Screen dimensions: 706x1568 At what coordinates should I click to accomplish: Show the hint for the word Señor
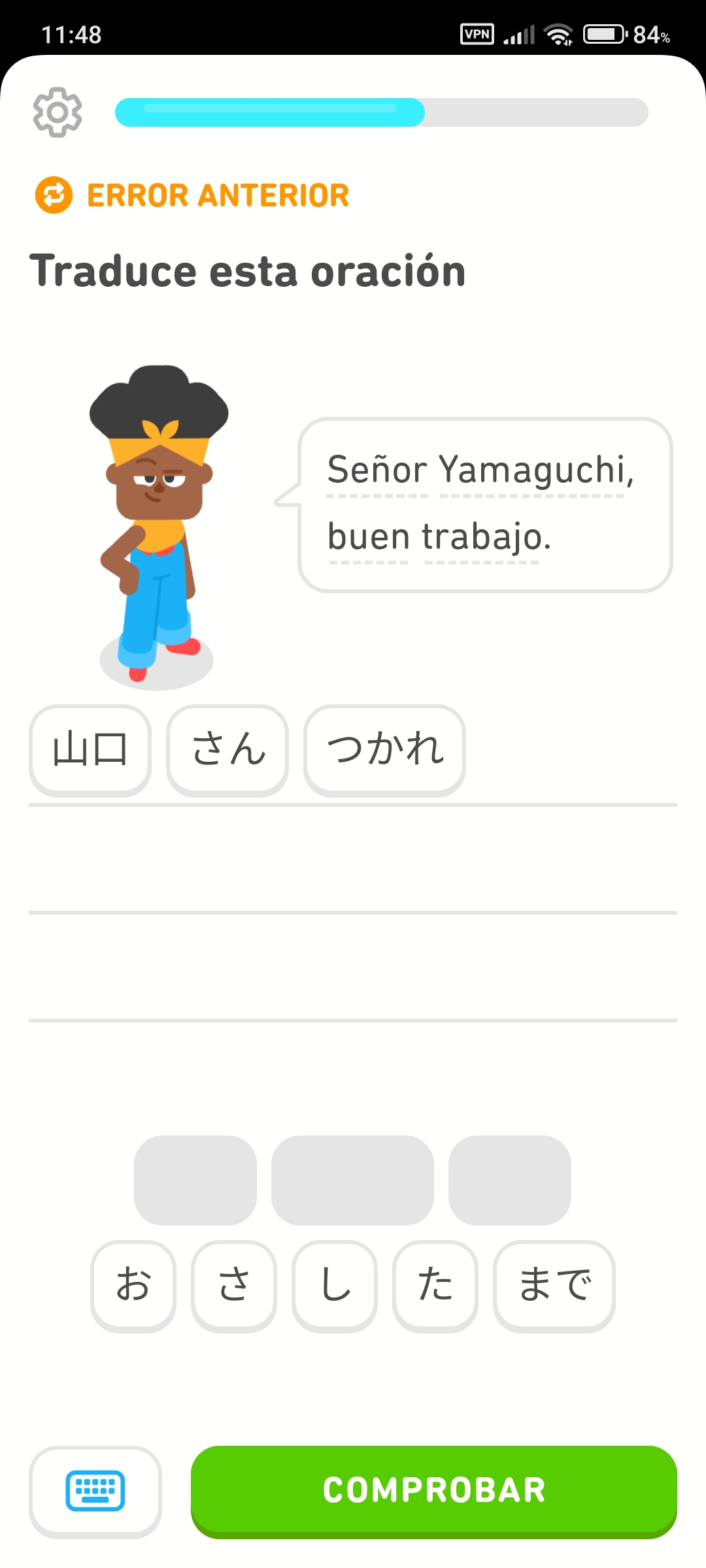(x=377, y=470)
